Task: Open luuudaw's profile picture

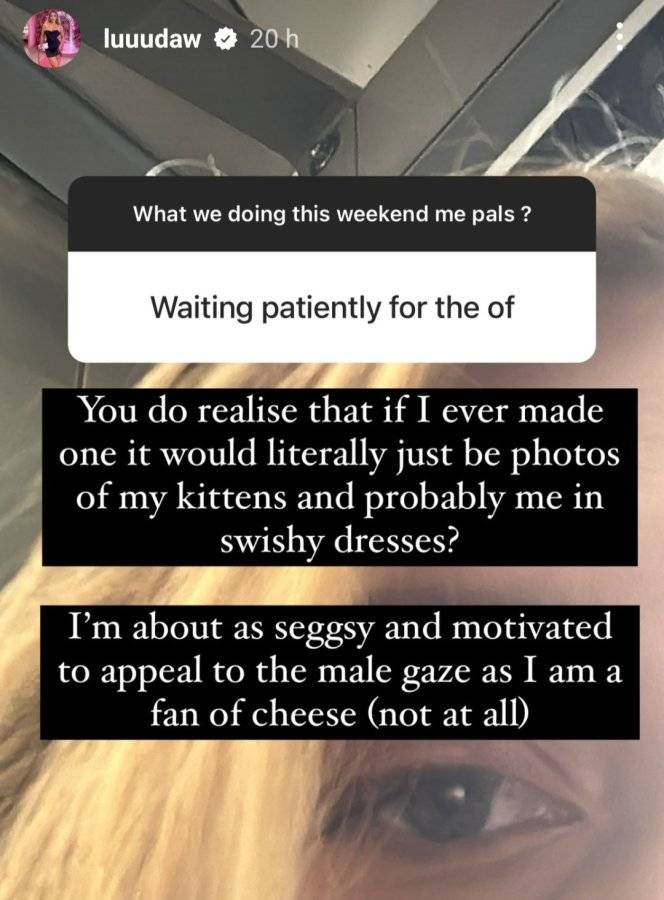Action: coord(51,39)
